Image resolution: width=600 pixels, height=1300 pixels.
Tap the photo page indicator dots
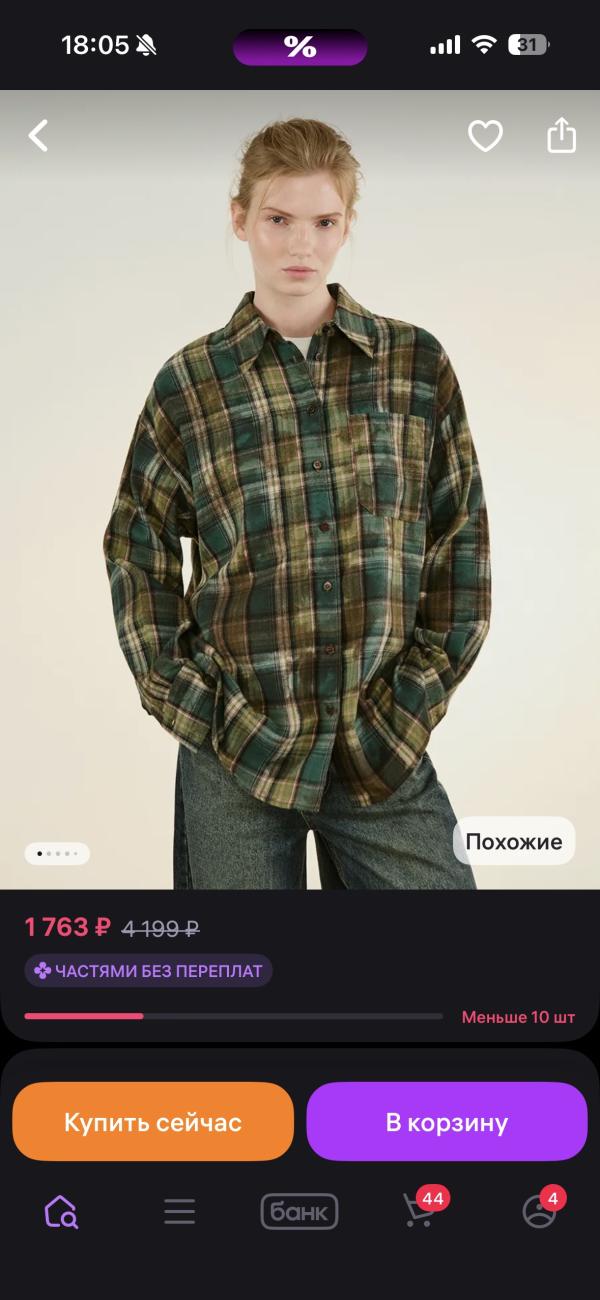click(x=57, y=854)
